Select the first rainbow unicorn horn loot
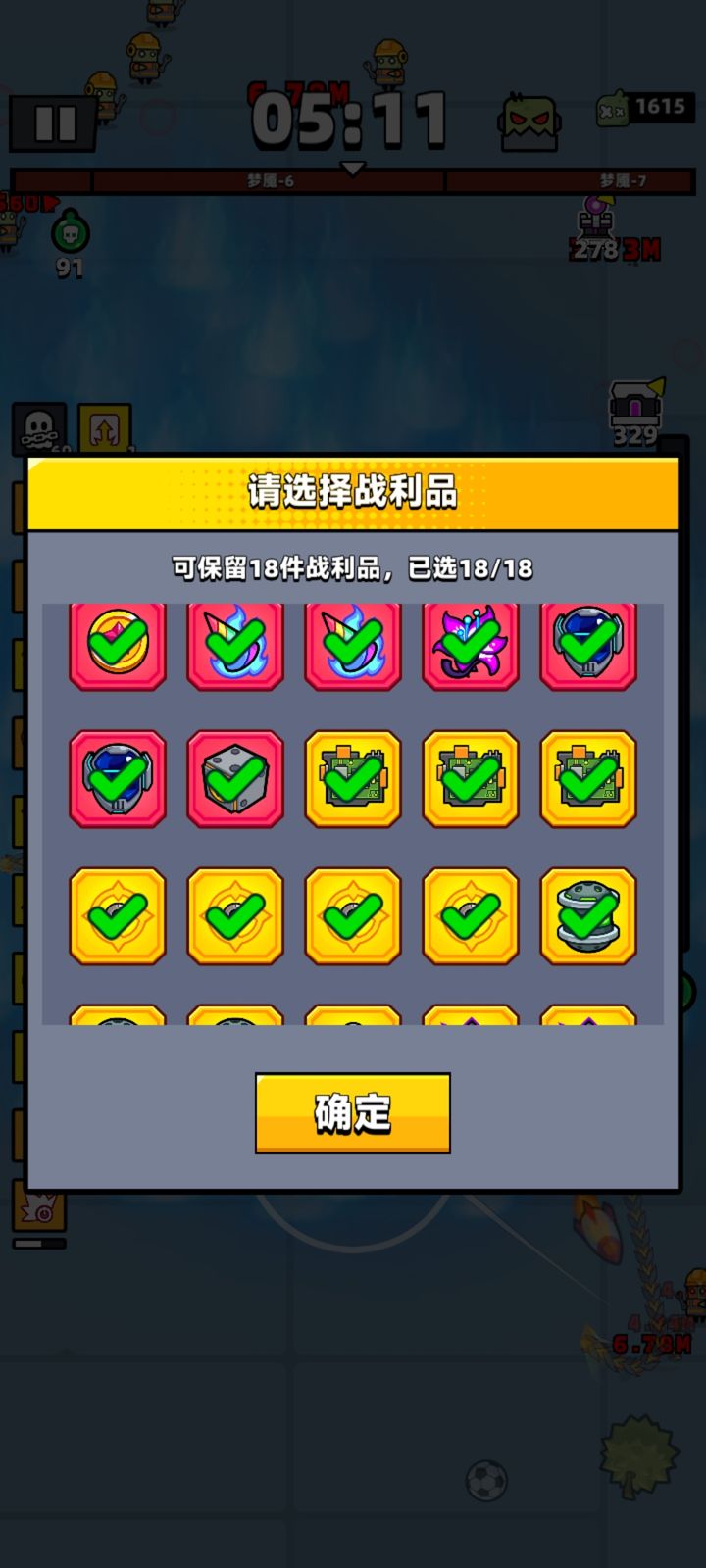Screen dimensions: 706x1568 pyautogui.click(x=235, y=644)
